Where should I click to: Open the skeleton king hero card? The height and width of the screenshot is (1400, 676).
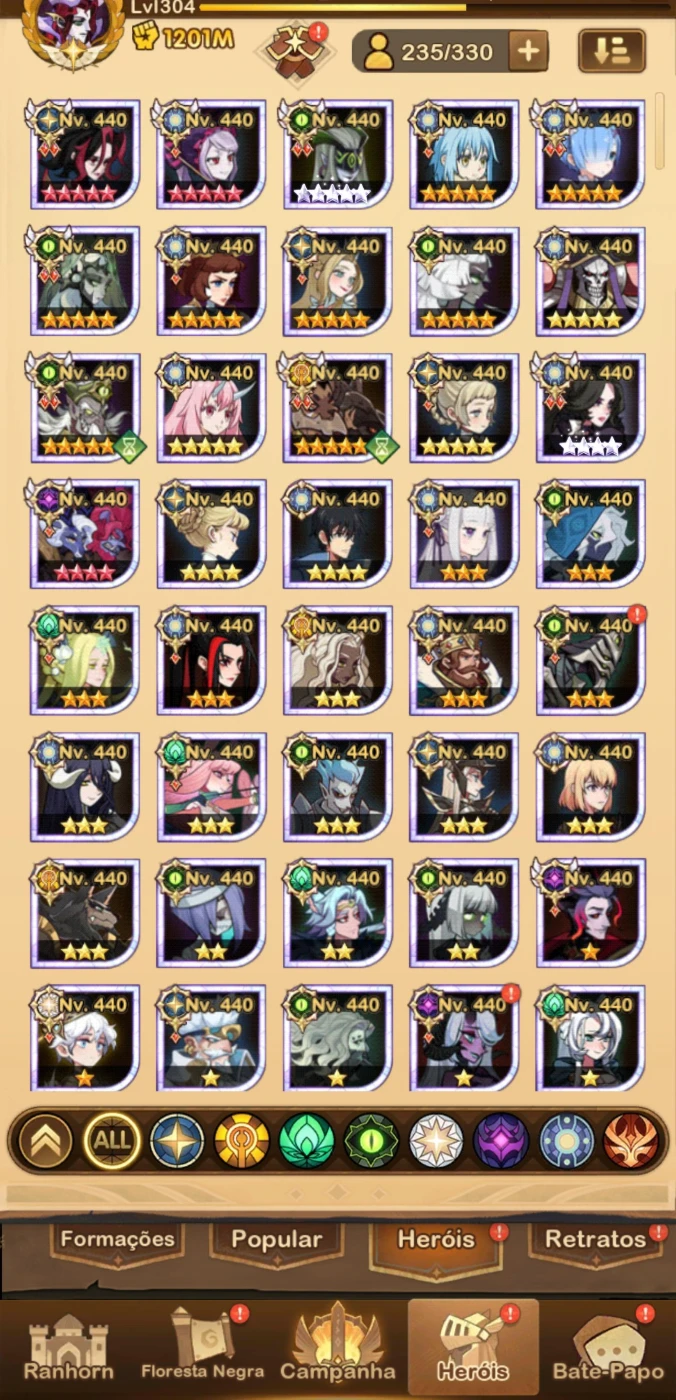[x=591, y=281]
